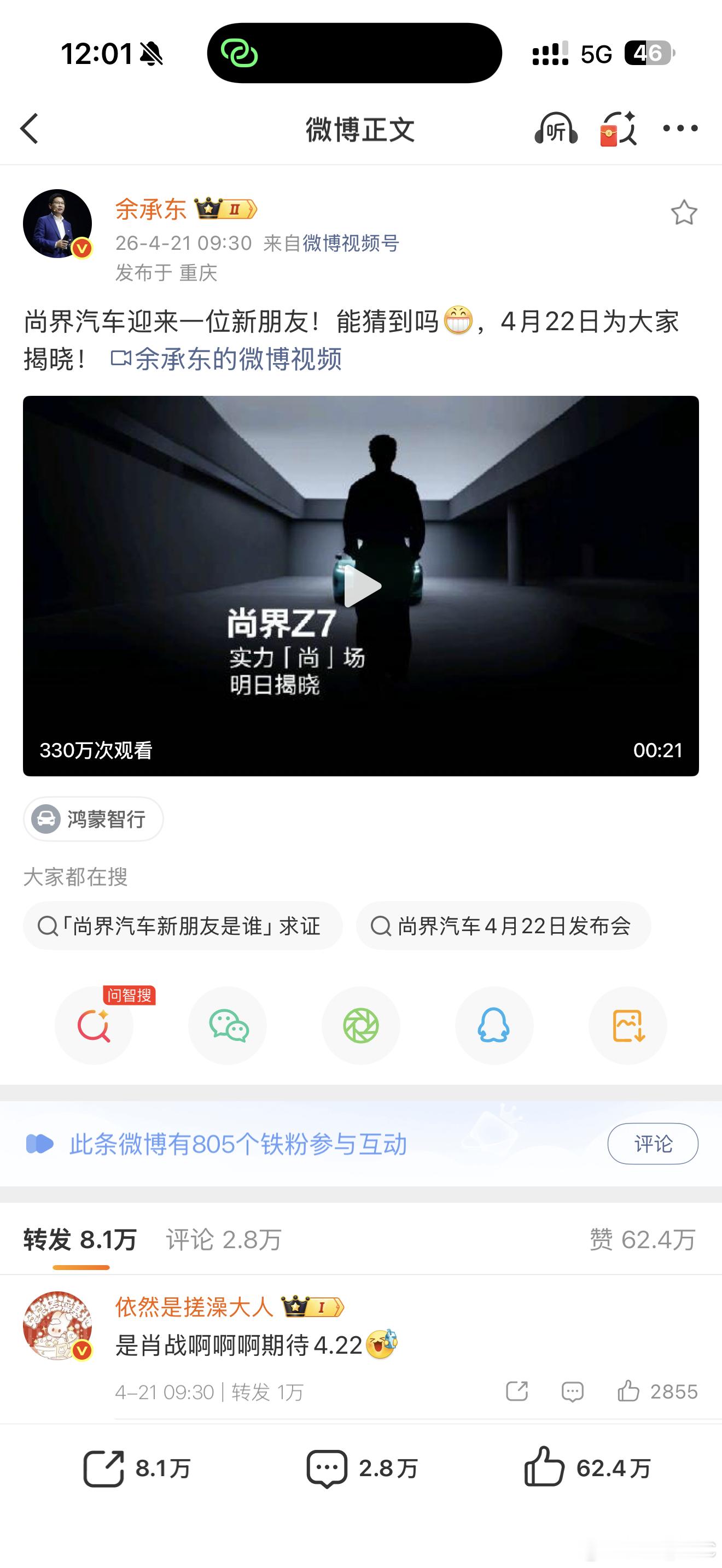This screenshot has height=1568, width=722.
Task: Open the headphones audio-reading icon
Action: coord(557,130)
